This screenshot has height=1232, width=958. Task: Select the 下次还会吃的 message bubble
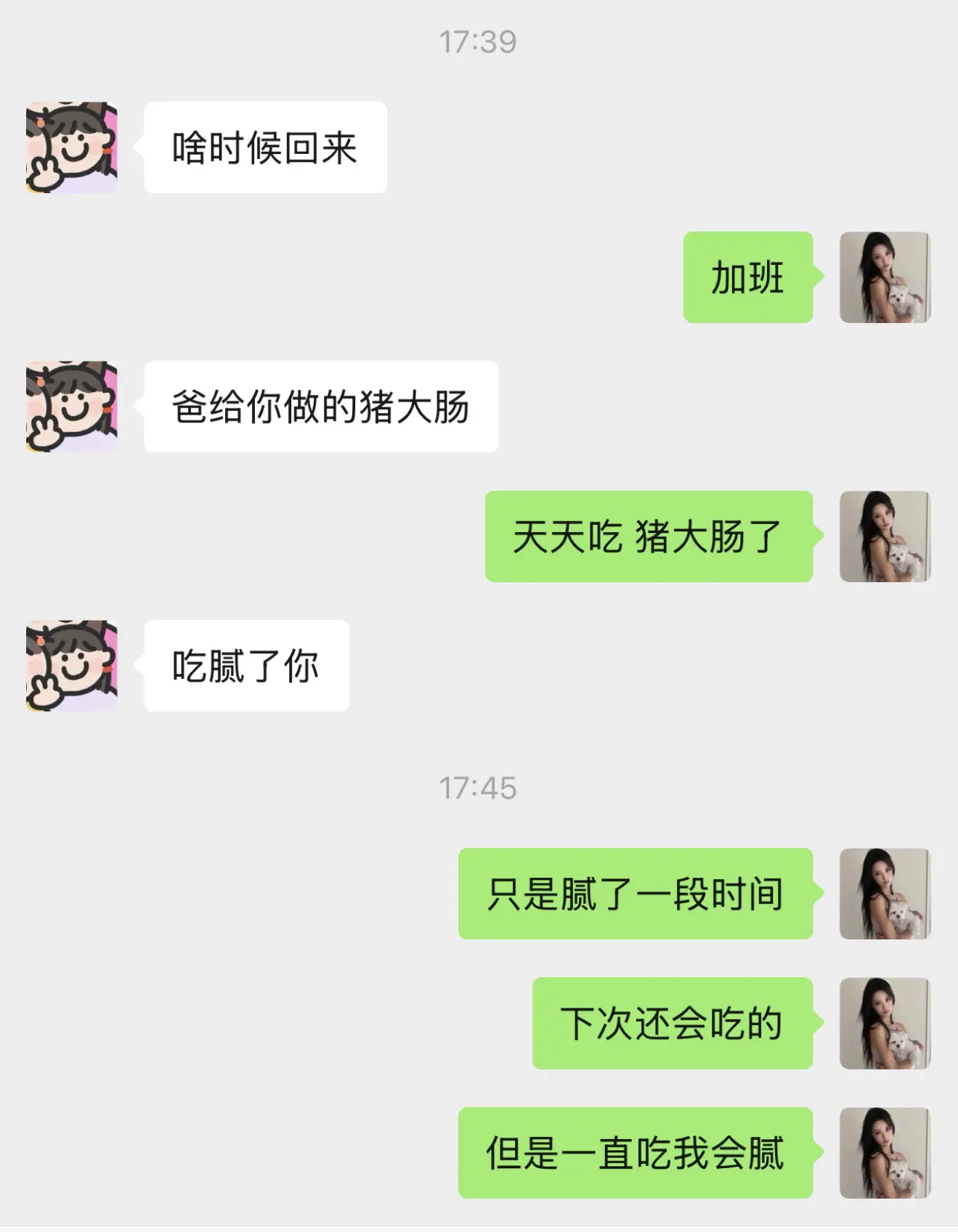670,1024
